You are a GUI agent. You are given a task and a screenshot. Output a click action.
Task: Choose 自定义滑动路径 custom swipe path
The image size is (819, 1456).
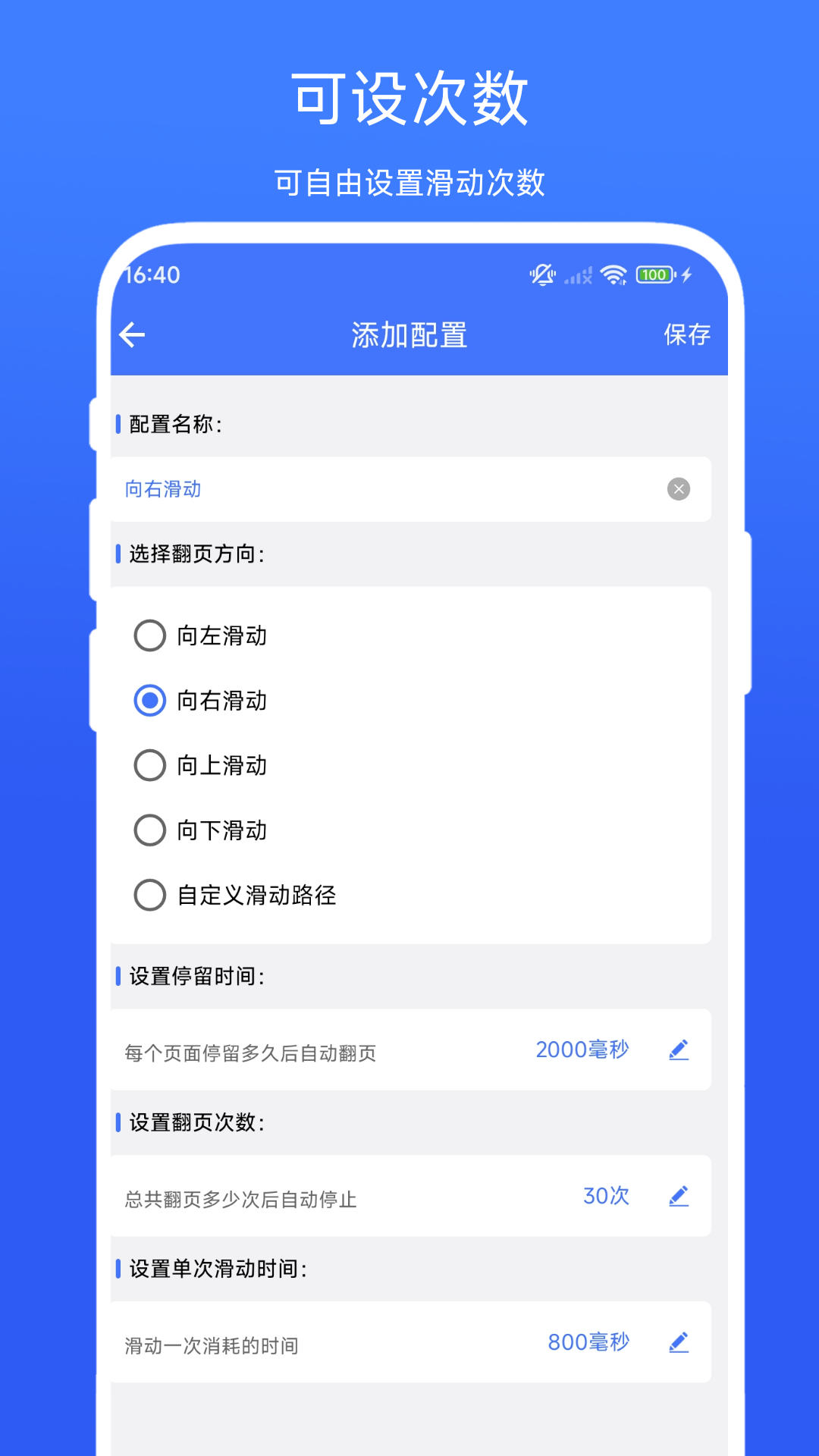(149, 896)
